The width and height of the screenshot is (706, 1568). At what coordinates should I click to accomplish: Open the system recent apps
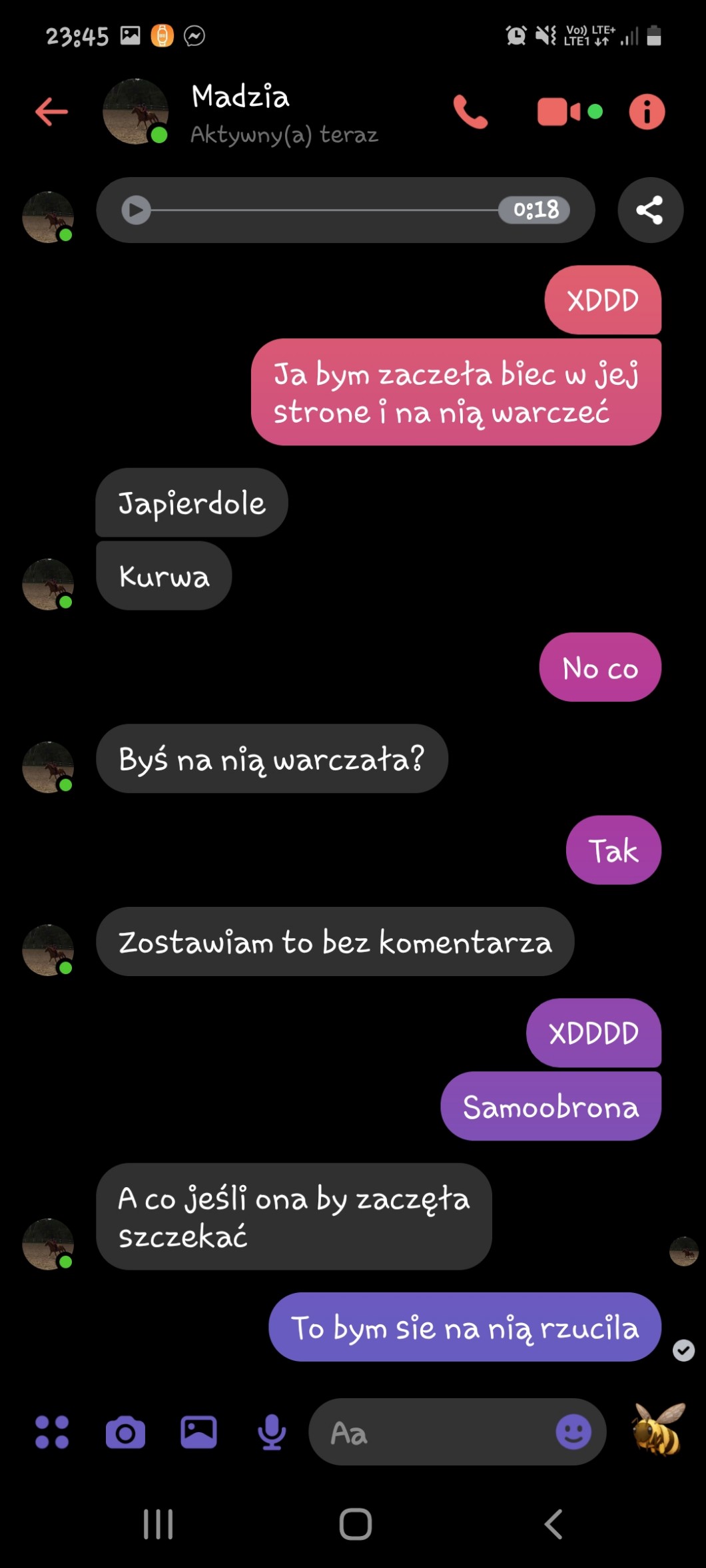(159, 1524)
